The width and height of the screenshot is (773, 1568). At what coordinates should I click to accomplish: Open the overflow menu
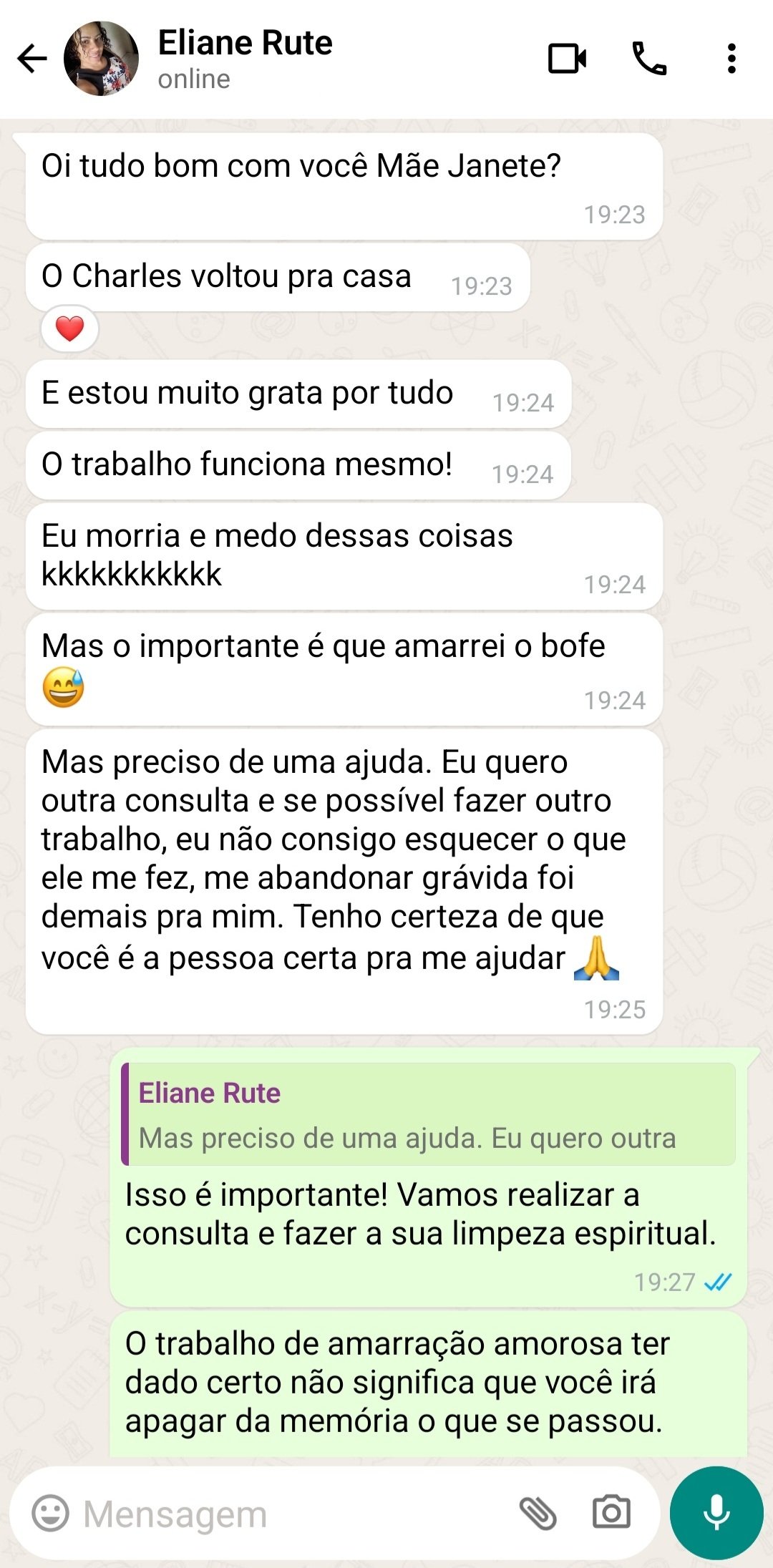(x=731, y=59)
